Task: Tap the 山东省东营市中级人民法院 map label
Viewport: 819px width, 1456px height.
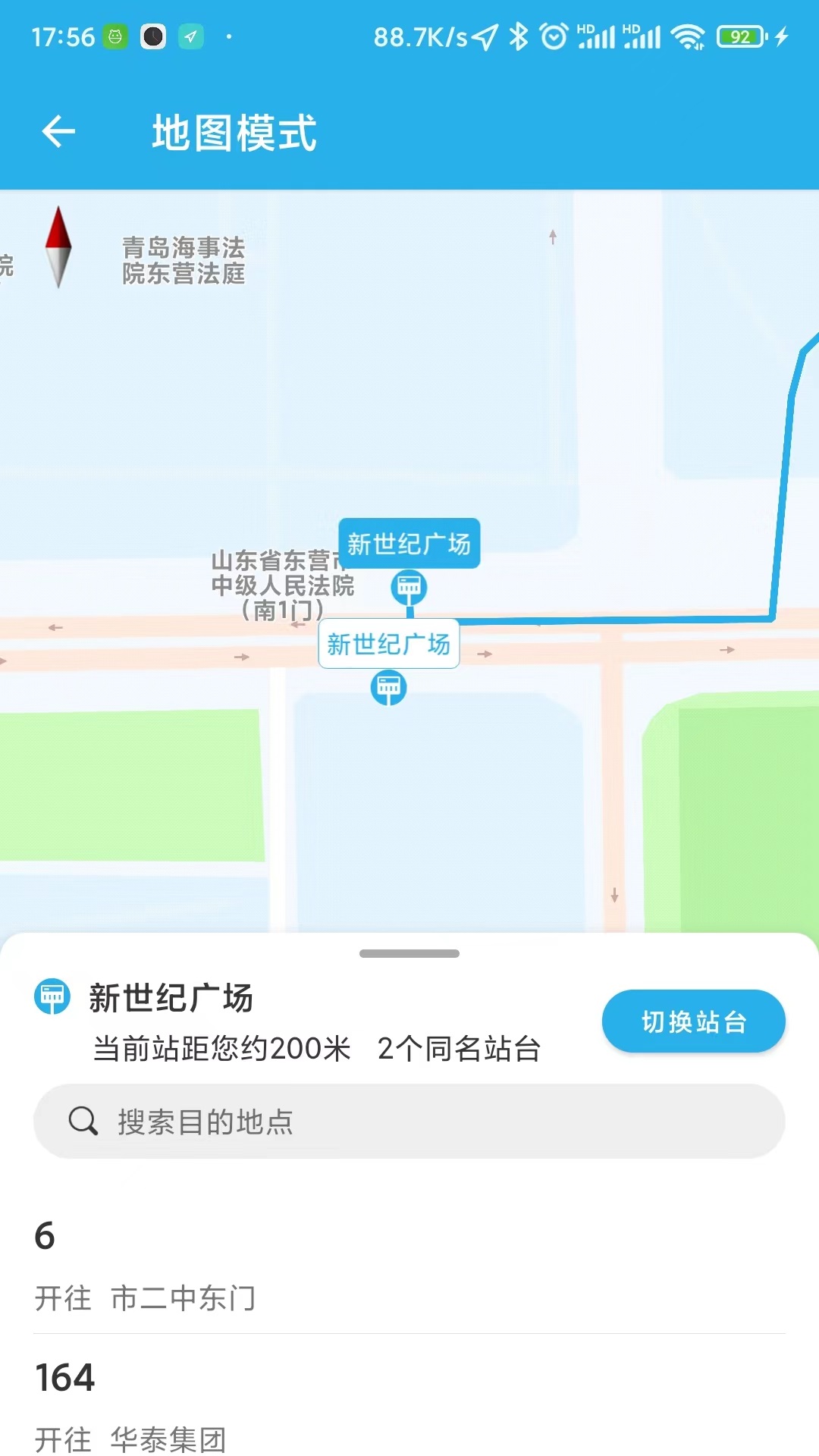Action: (x=281, y=586)
